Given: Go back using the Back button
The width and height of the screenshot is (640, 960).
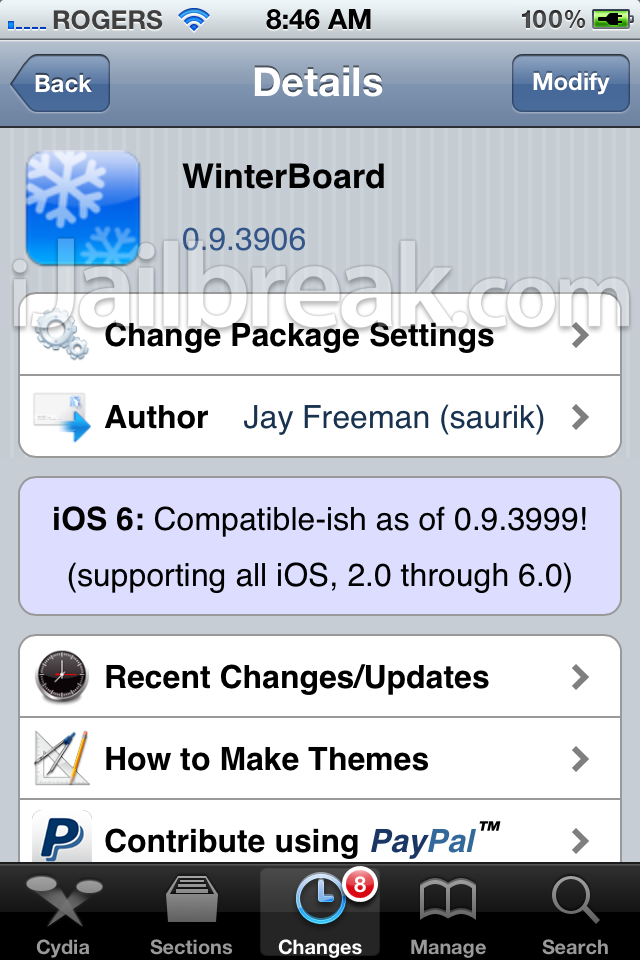Looking at the screenshot, I should (x=60, y=83).
